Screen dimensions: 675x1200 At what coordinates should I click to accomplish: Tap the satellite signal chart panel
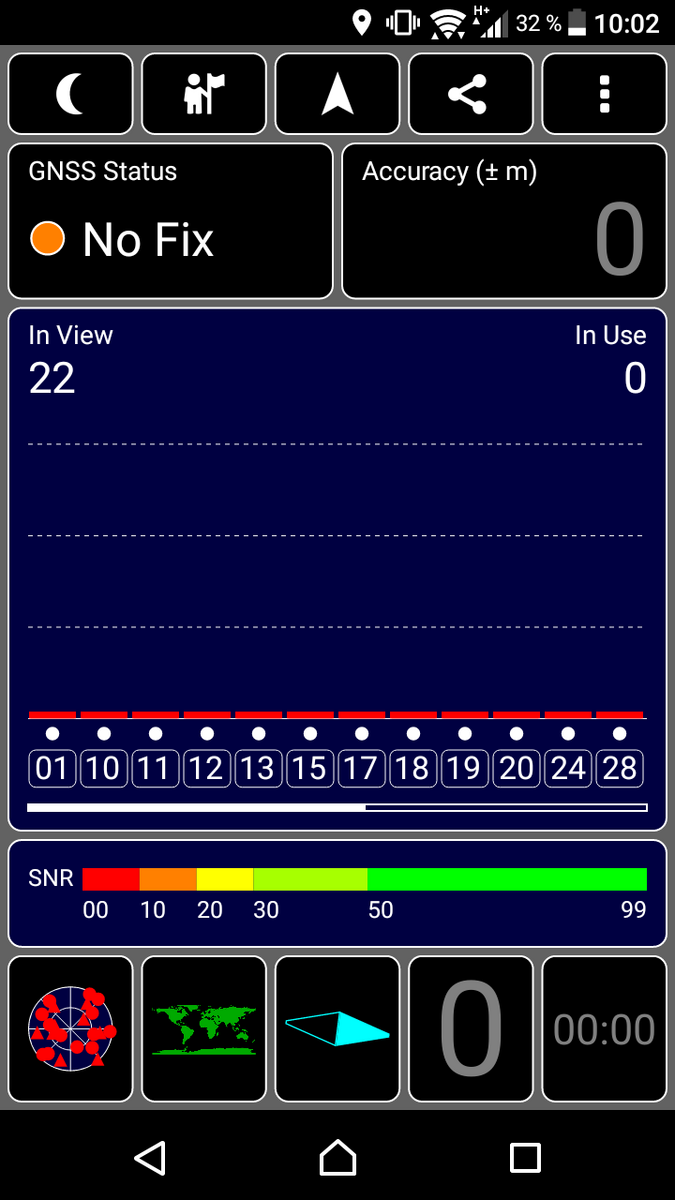[337, 570]
